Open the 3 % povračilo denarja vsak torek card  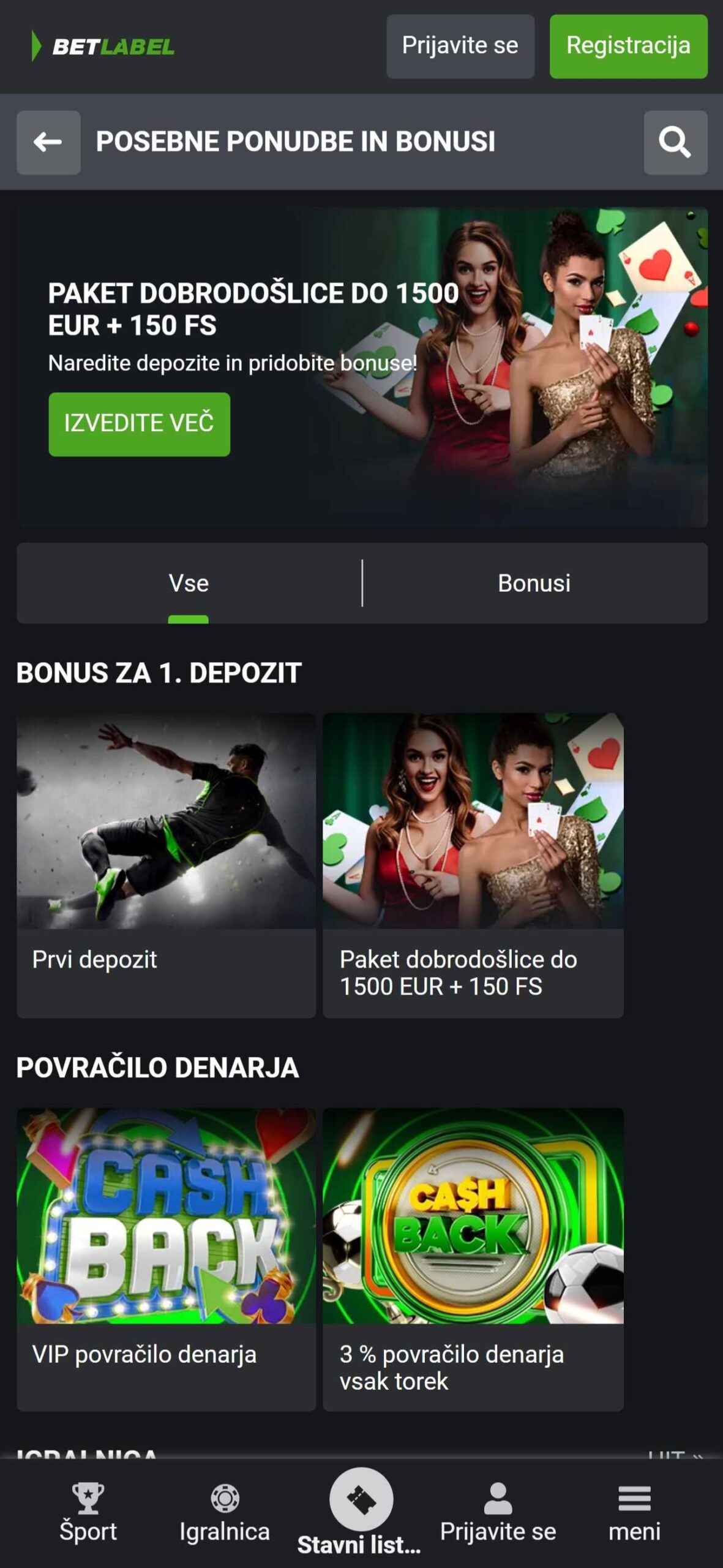coord(473,1259)
